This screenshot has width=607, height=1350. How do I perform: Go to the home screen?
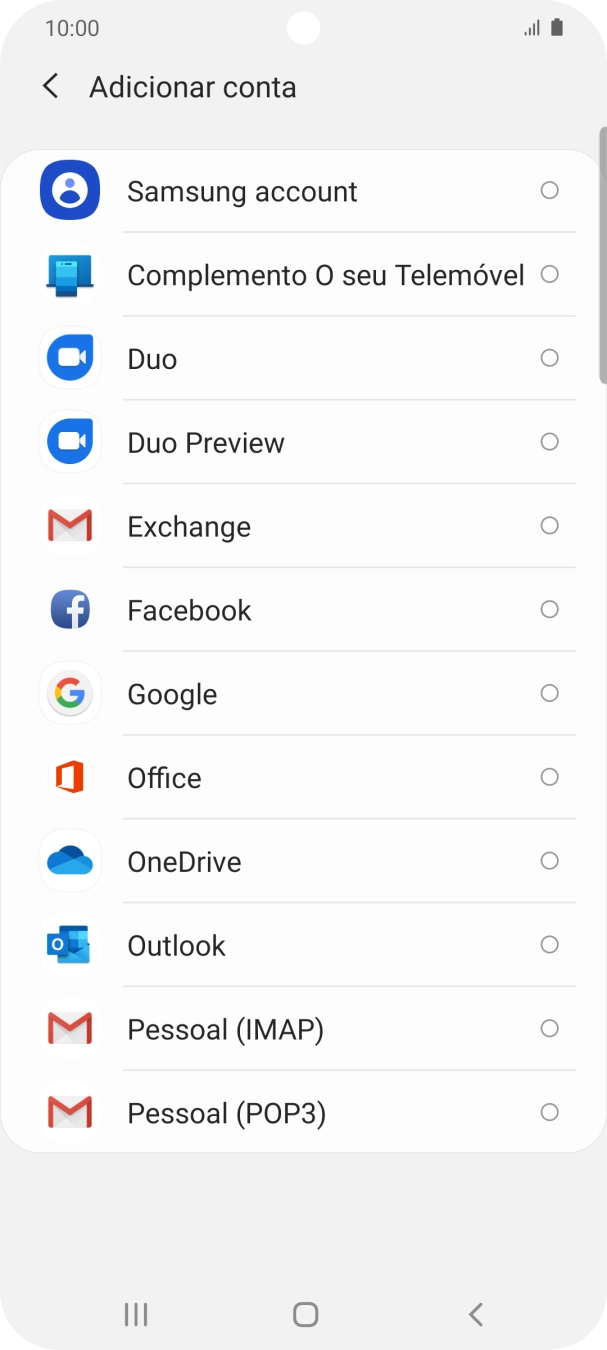pos(305,1314)
